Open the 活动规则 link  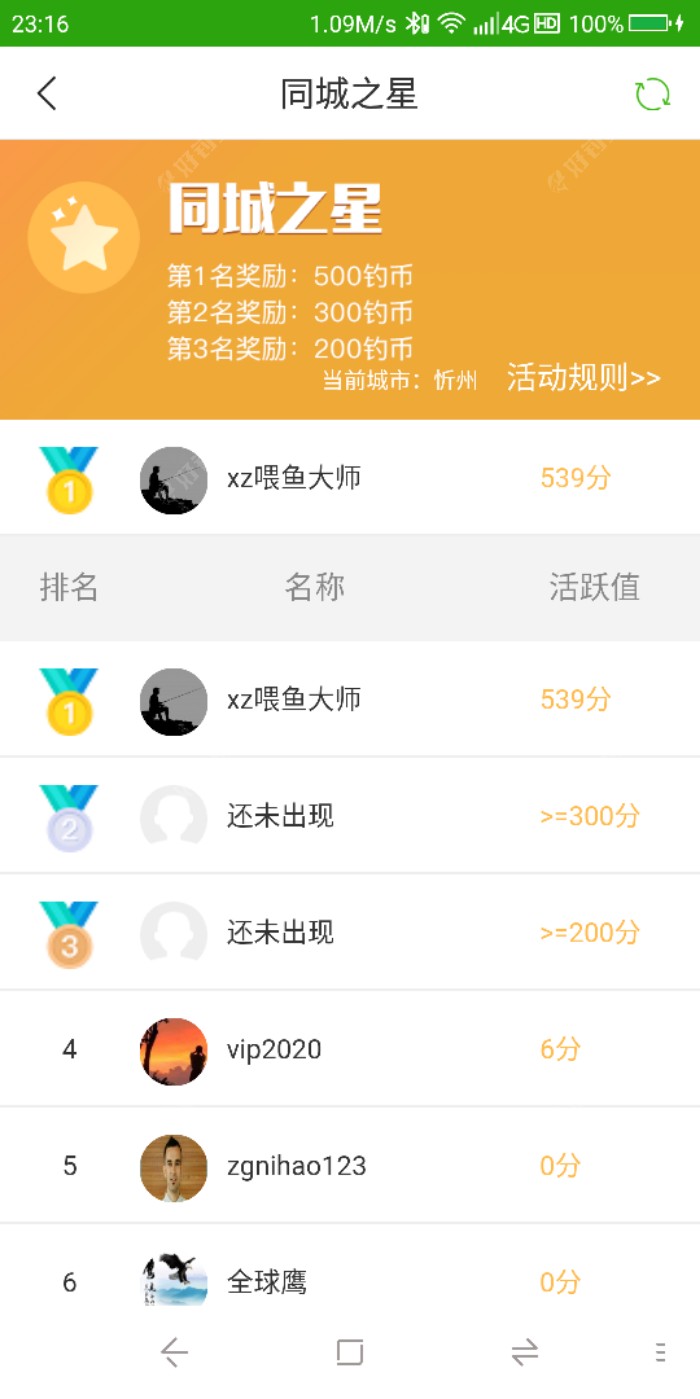583,378
